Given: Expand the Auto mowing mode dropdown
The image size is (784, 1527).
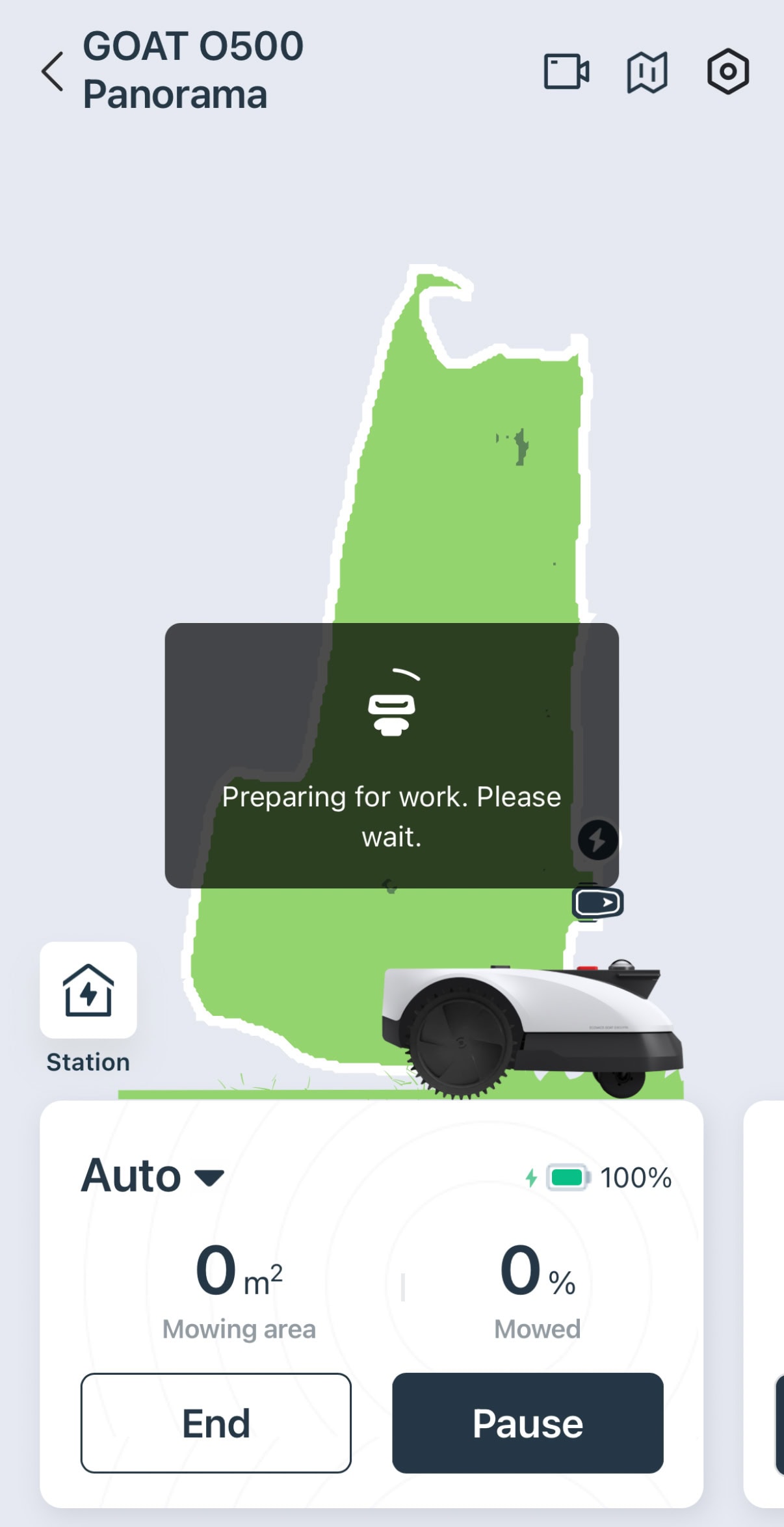Looking at the screenshot, I should (x=153, y=1176).
